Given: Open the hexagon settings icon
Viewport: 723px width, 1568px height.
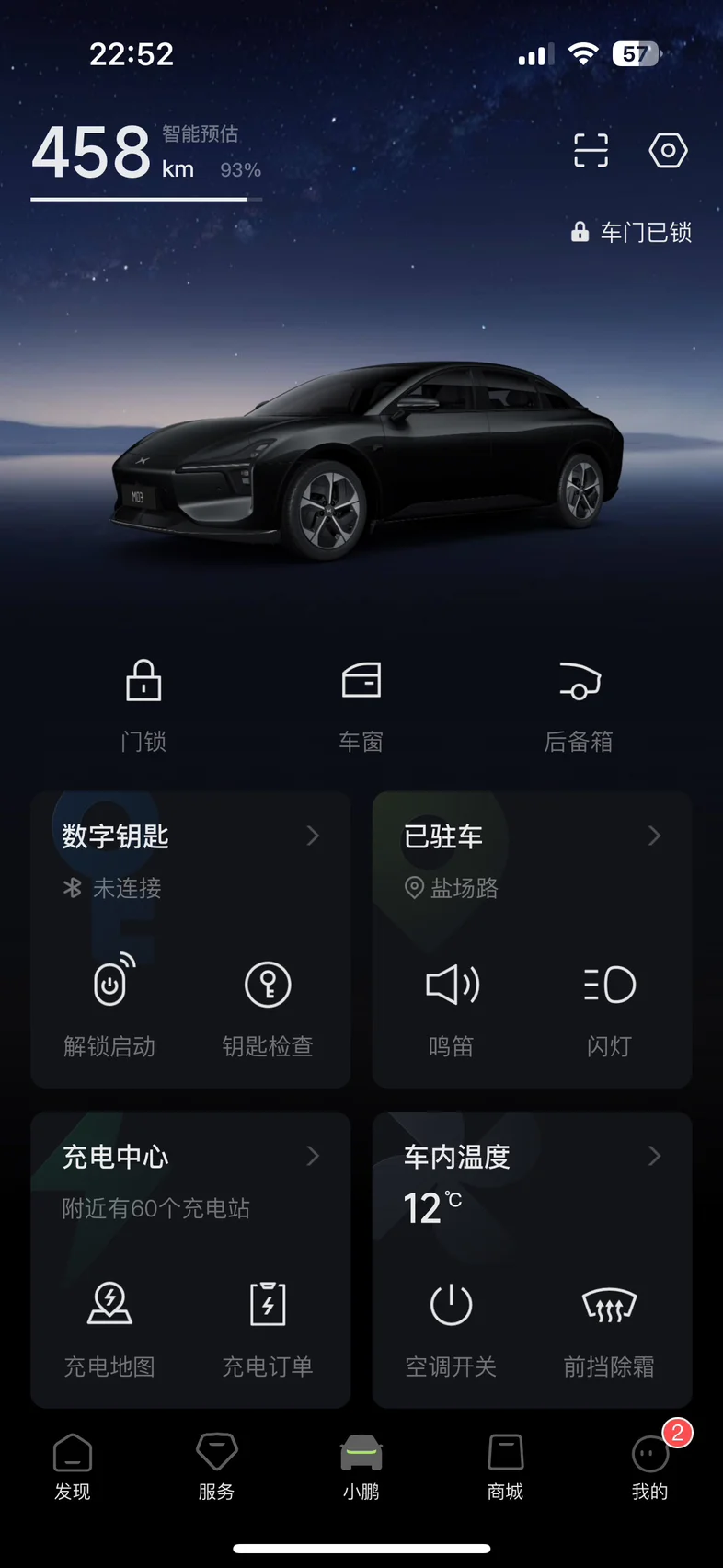Looking at the screenshot, I should [x=668, y=150].
